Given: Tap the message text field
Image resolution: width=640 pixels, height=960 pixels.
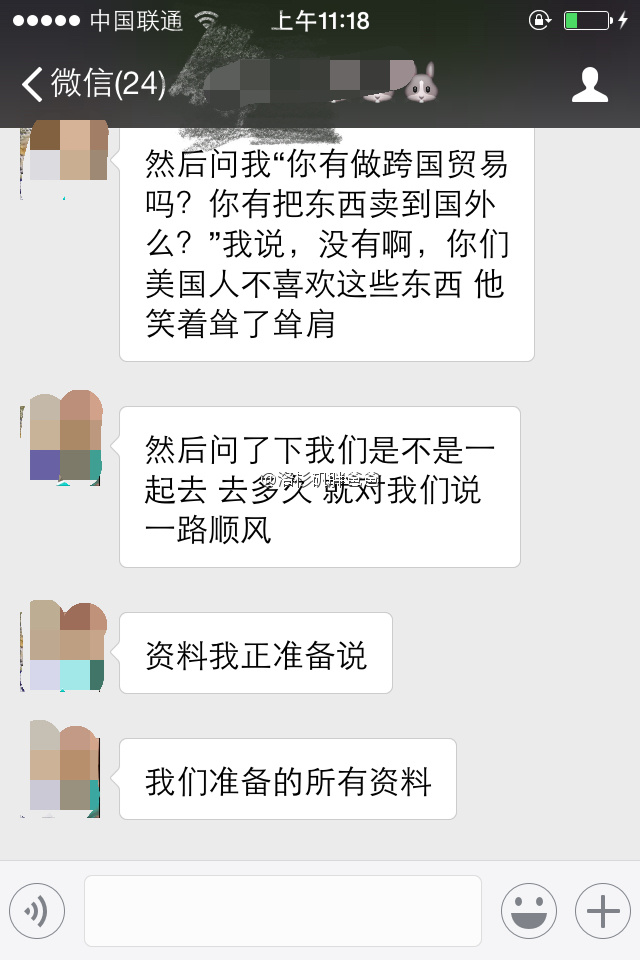Looking at the screenshot, I should point(283,911).
